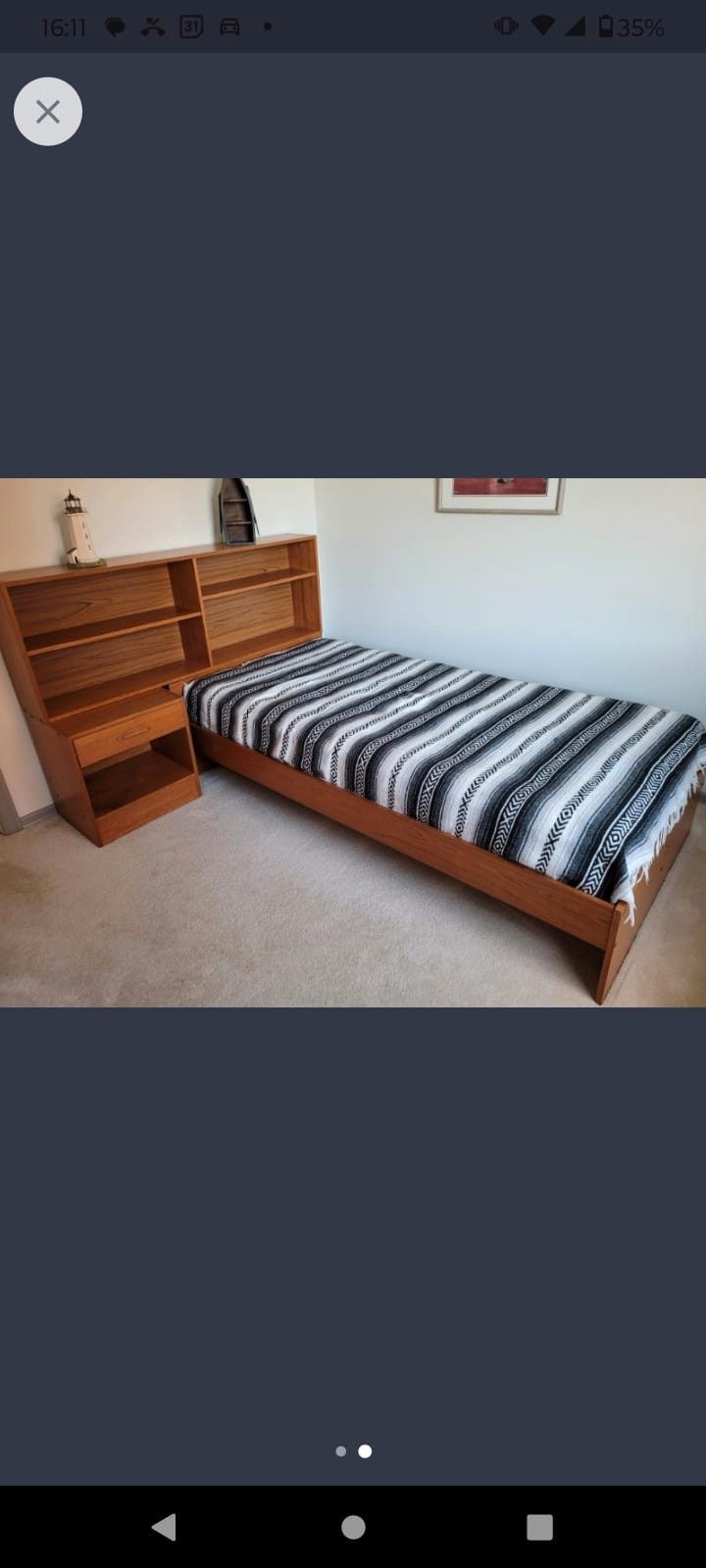706x1568 pixels.
Task: Select the first page indicator dot
Action: pos(340,1451)
